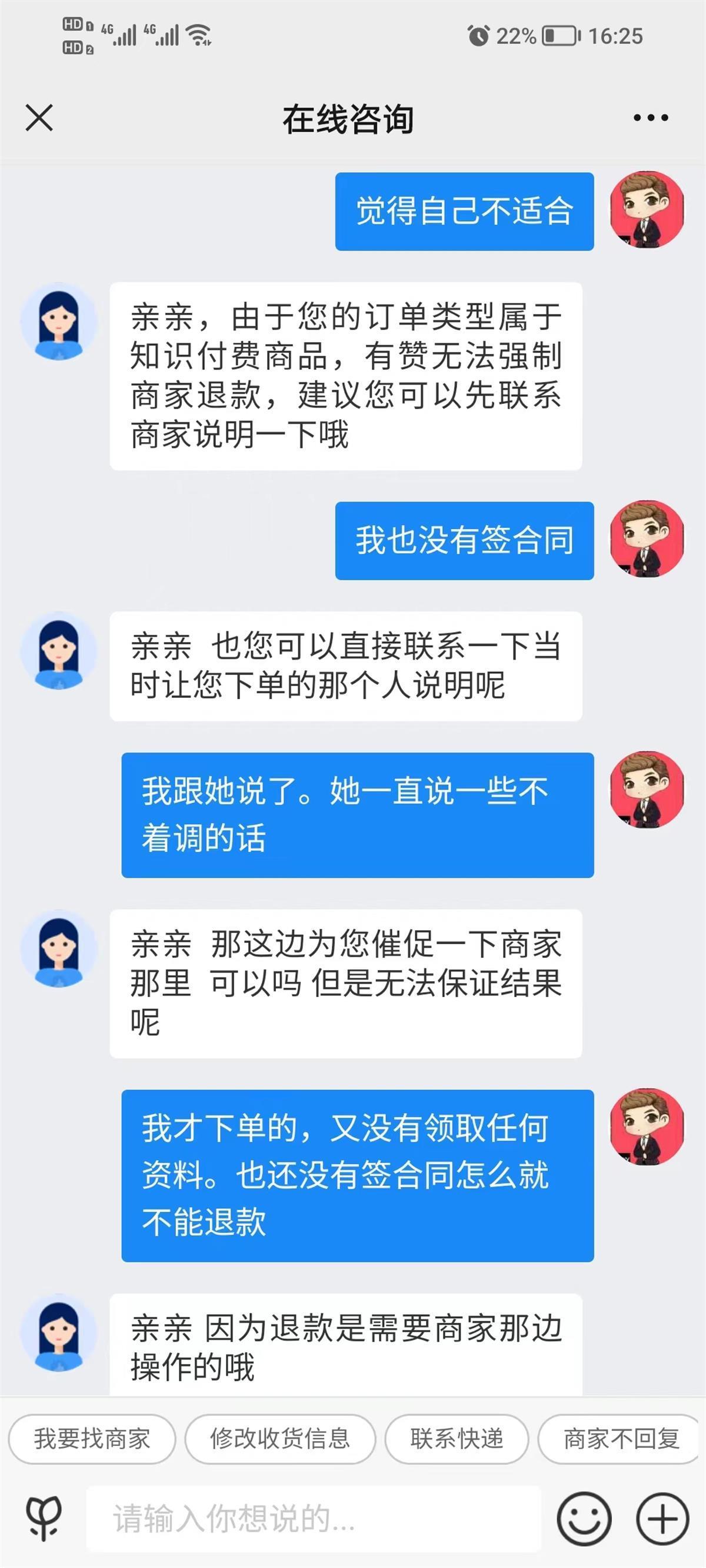This screenshot has width=706, height=1568.
Task: Open the plus attachment menu
Action: point(662,1519)
